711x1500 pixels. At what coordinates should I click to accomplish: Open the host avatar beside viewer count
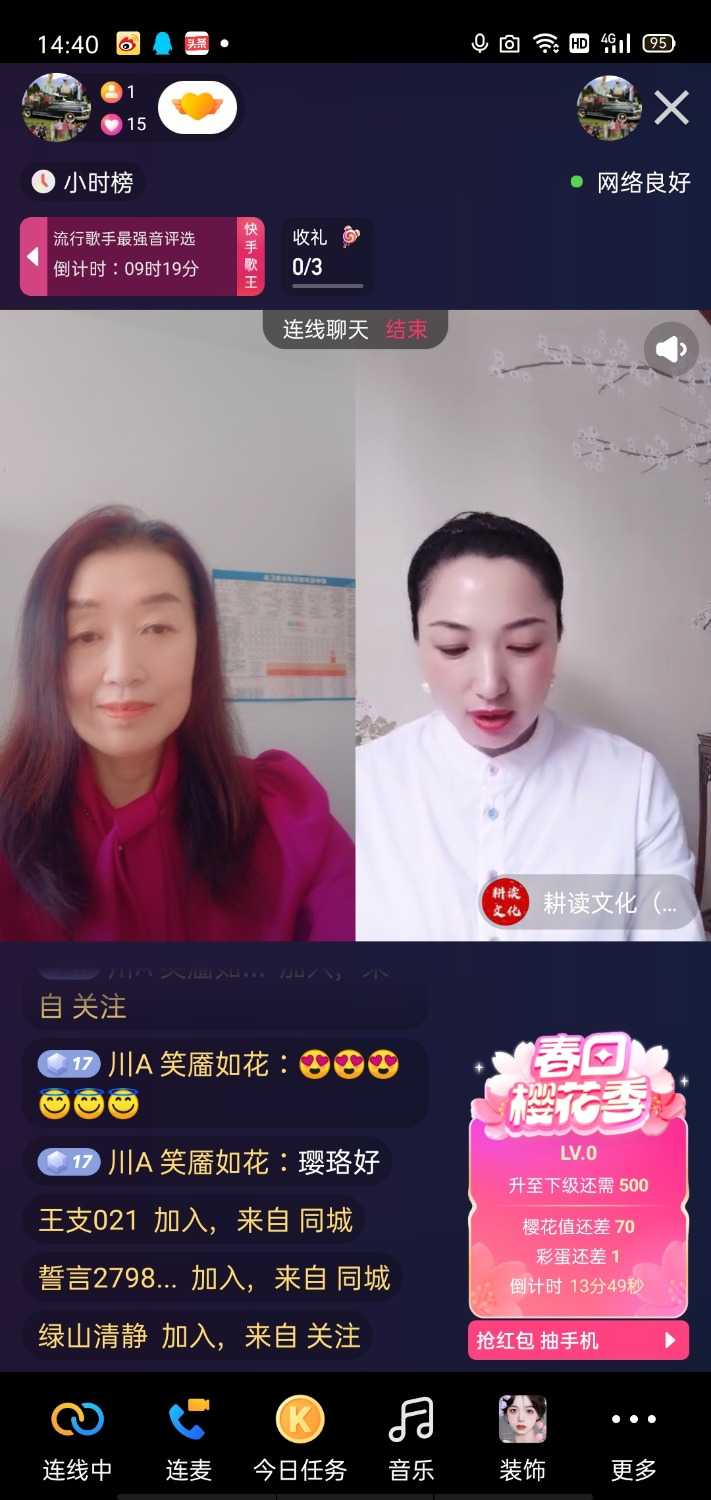56,108
